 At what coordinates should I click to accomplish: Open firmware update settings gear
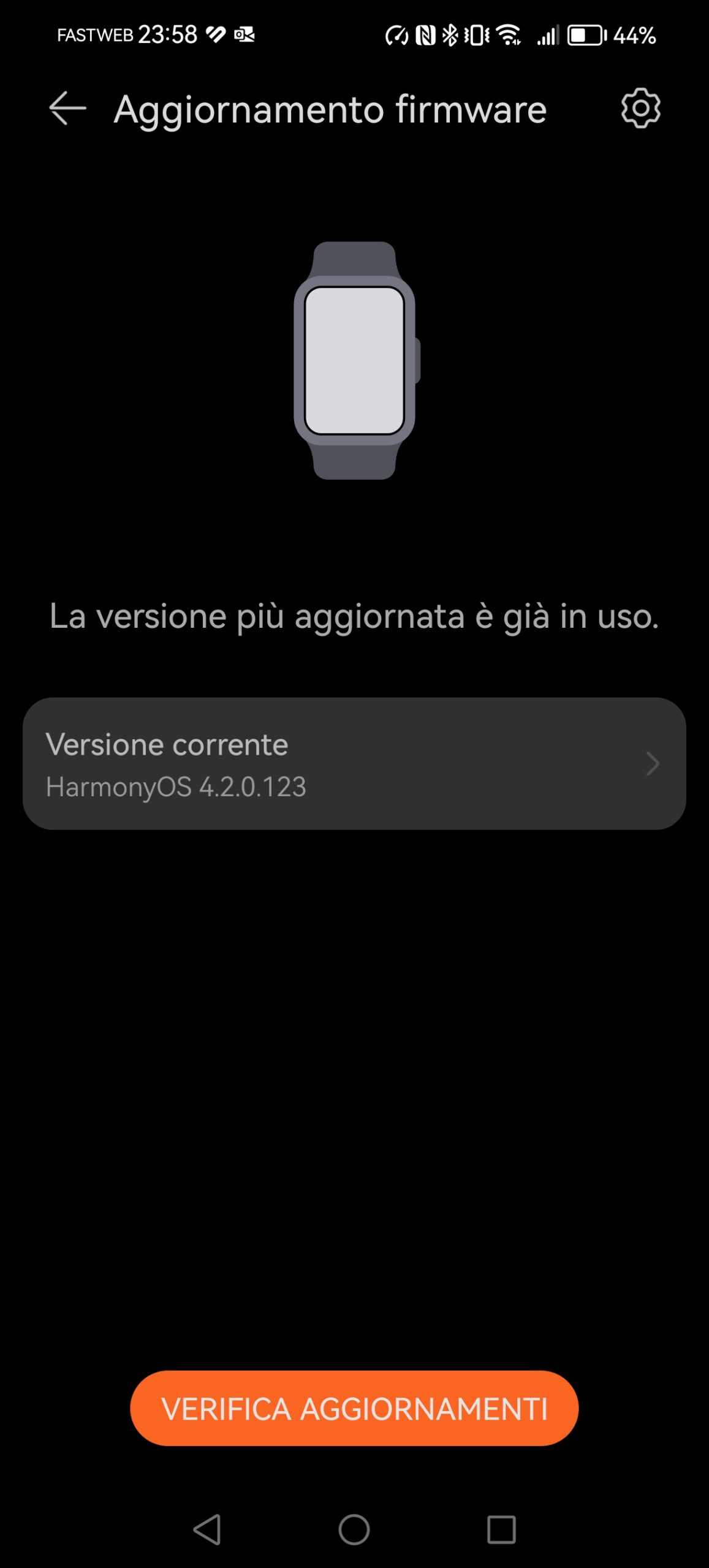click(x=640, y=108)
